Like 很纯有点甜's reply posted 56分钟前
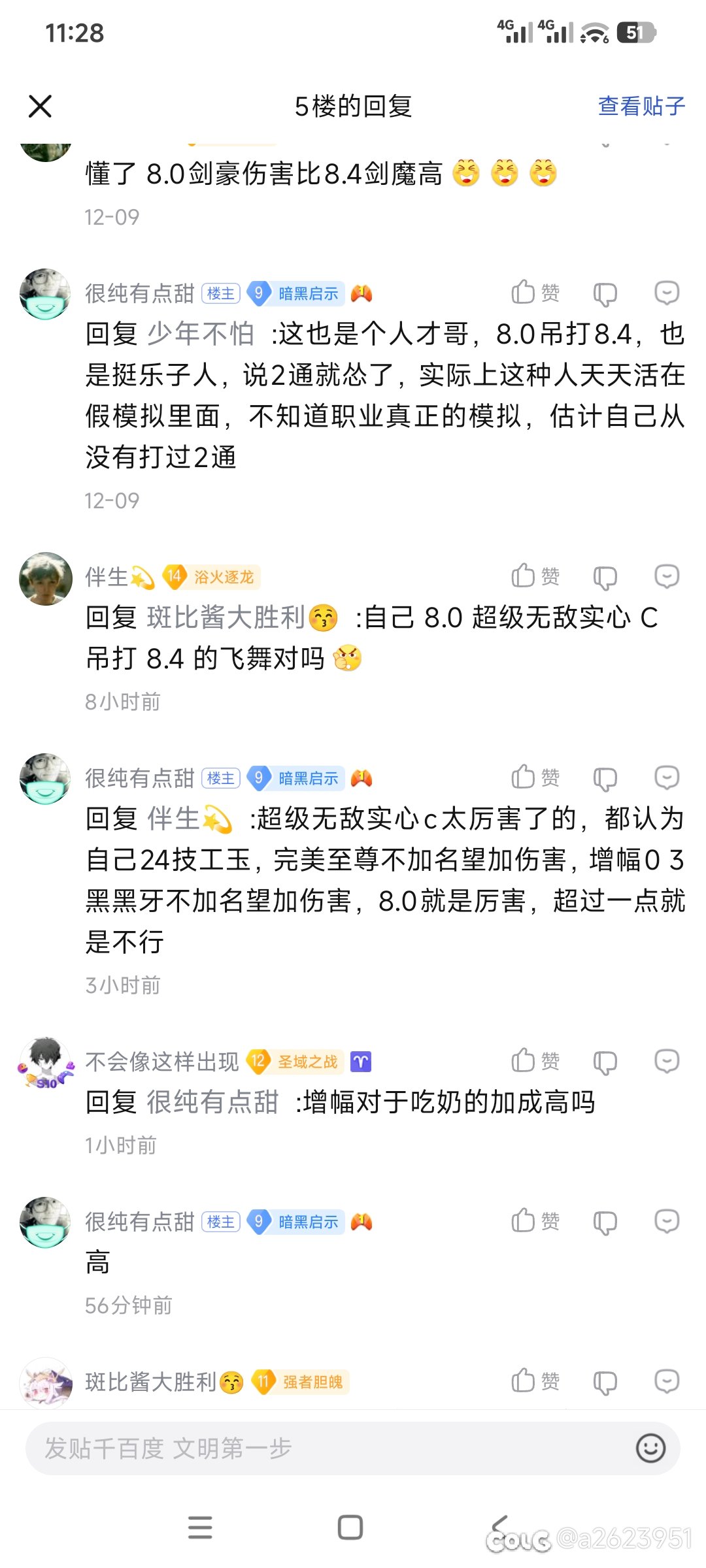 click(535, 1221)
